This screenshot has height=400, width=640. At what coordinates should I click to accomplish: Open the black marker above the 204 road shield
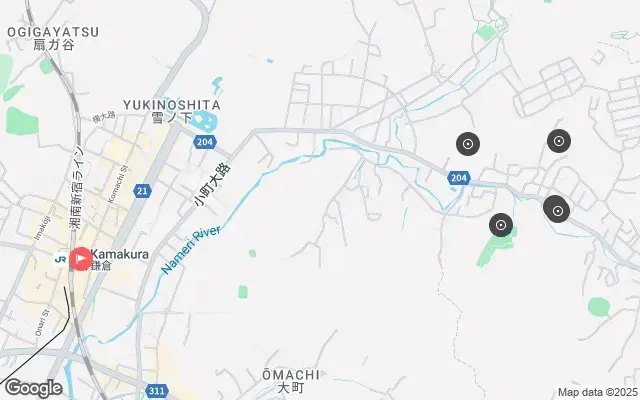[x=467, y=144]
